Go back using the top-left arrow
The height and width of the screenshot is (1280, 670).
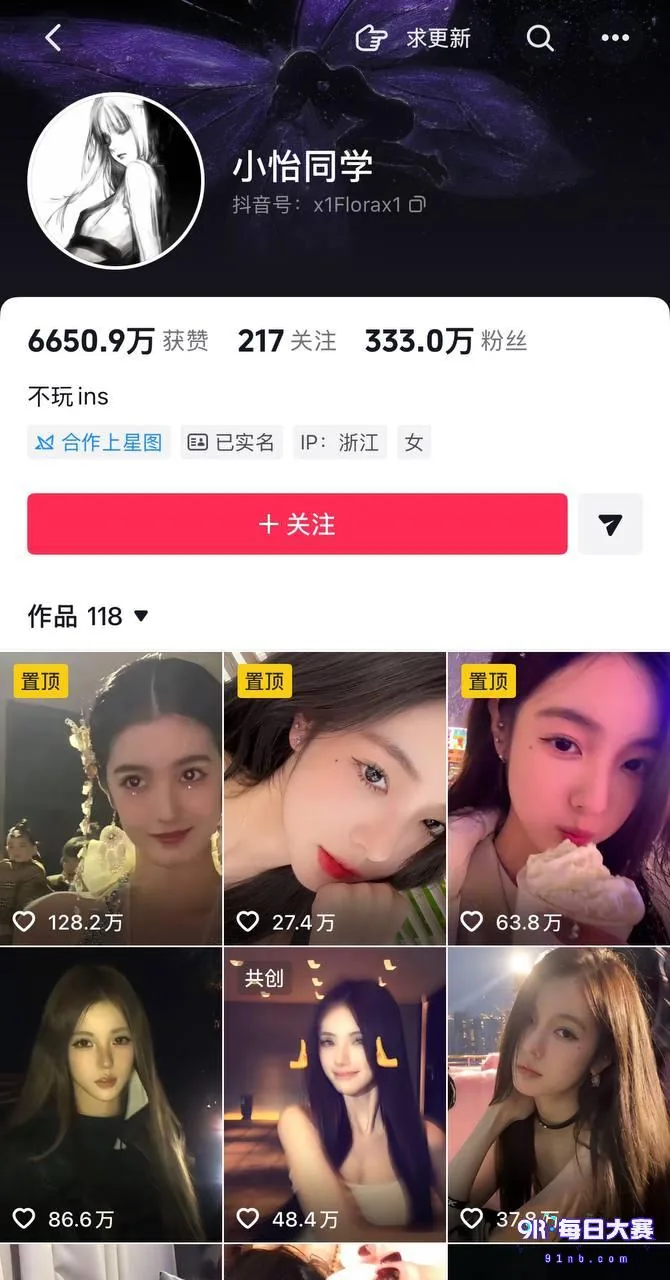tap(53, 38)
